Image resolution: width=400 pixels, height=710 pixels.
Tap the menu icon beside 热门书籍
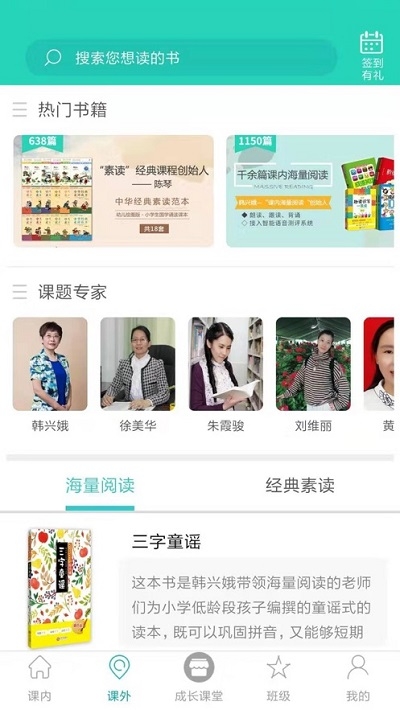pyautogui.click(x=19, y=110)
